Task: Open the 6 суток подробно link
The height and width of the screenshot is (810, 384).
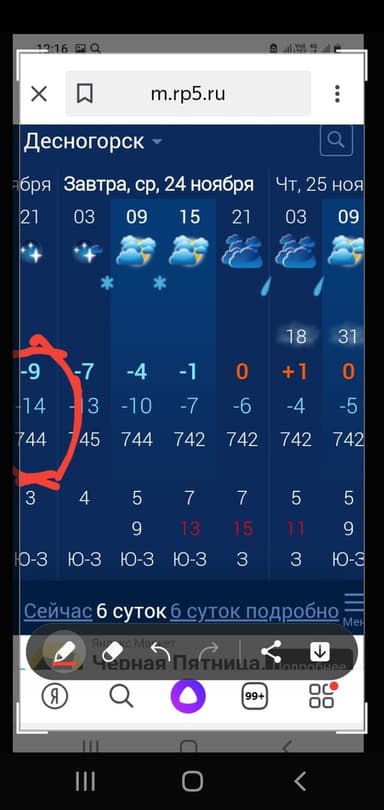Action: (254, 612)
